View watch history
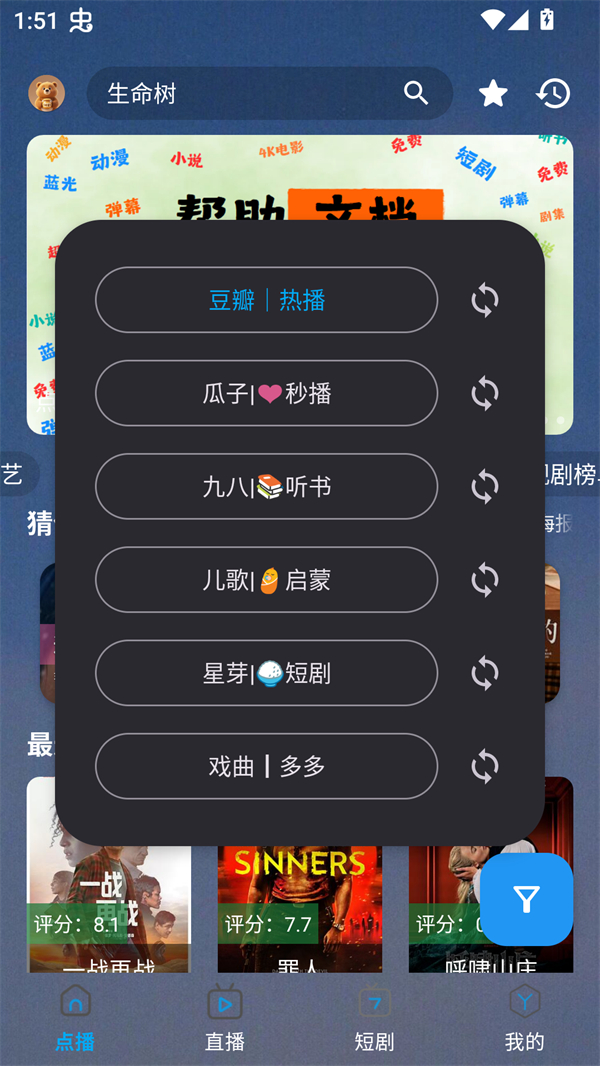Image resolution: width=600 pixels, height=1066 pixels. point(553,94)
